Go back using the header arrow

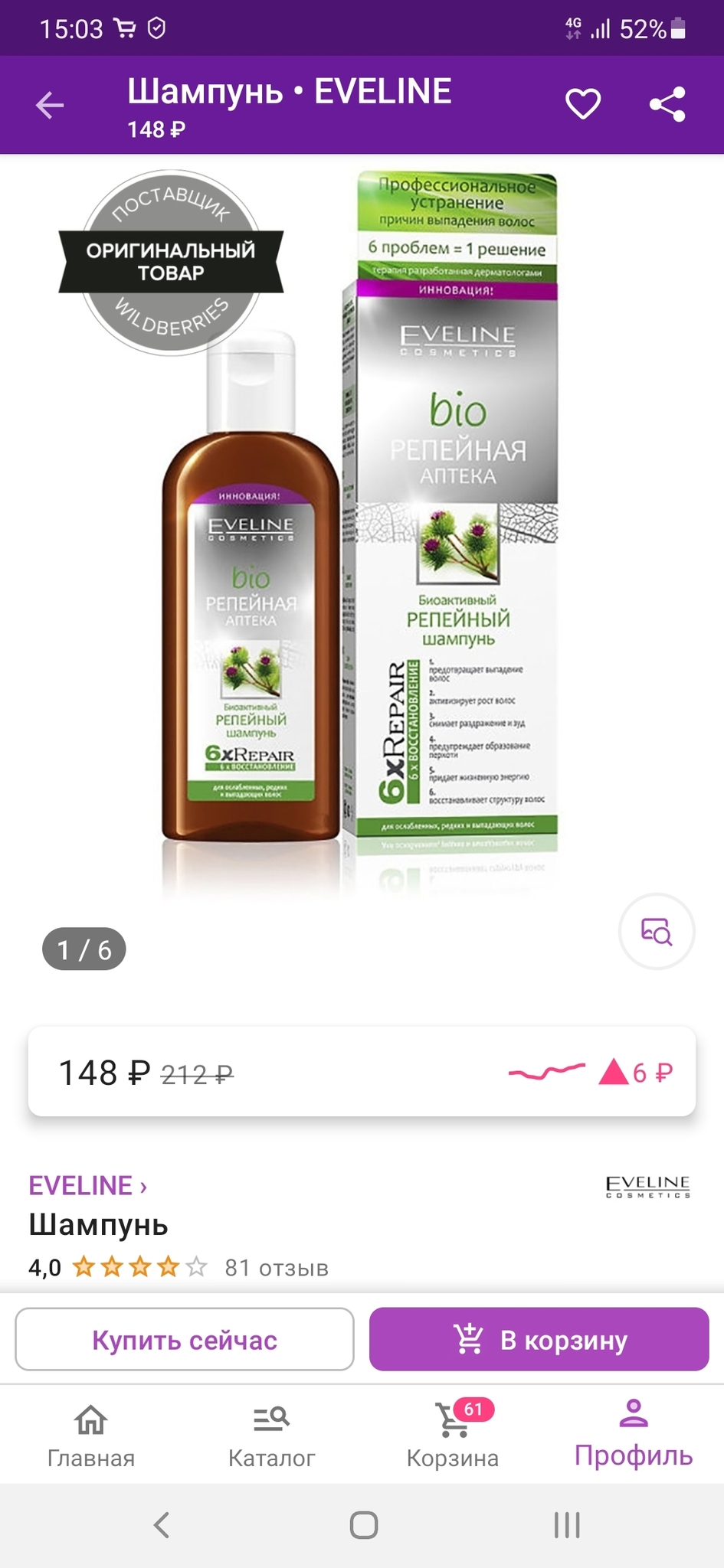tap(50, 105)
